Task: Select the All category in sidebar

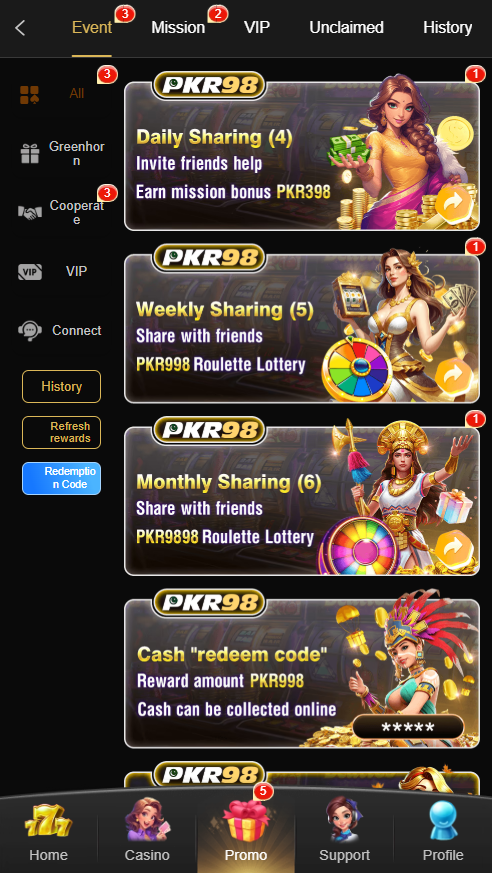Action: coord(61,94)
